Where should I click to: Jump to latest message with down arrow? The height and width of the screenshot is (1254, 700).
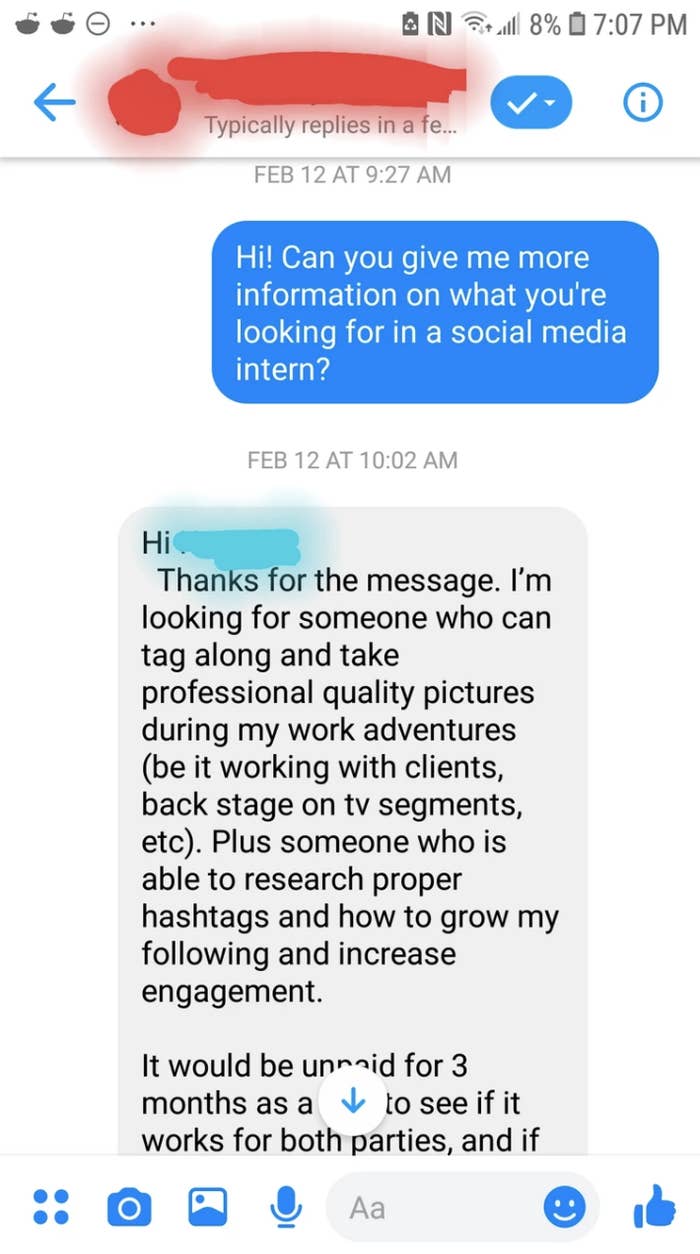[350, 1103]
